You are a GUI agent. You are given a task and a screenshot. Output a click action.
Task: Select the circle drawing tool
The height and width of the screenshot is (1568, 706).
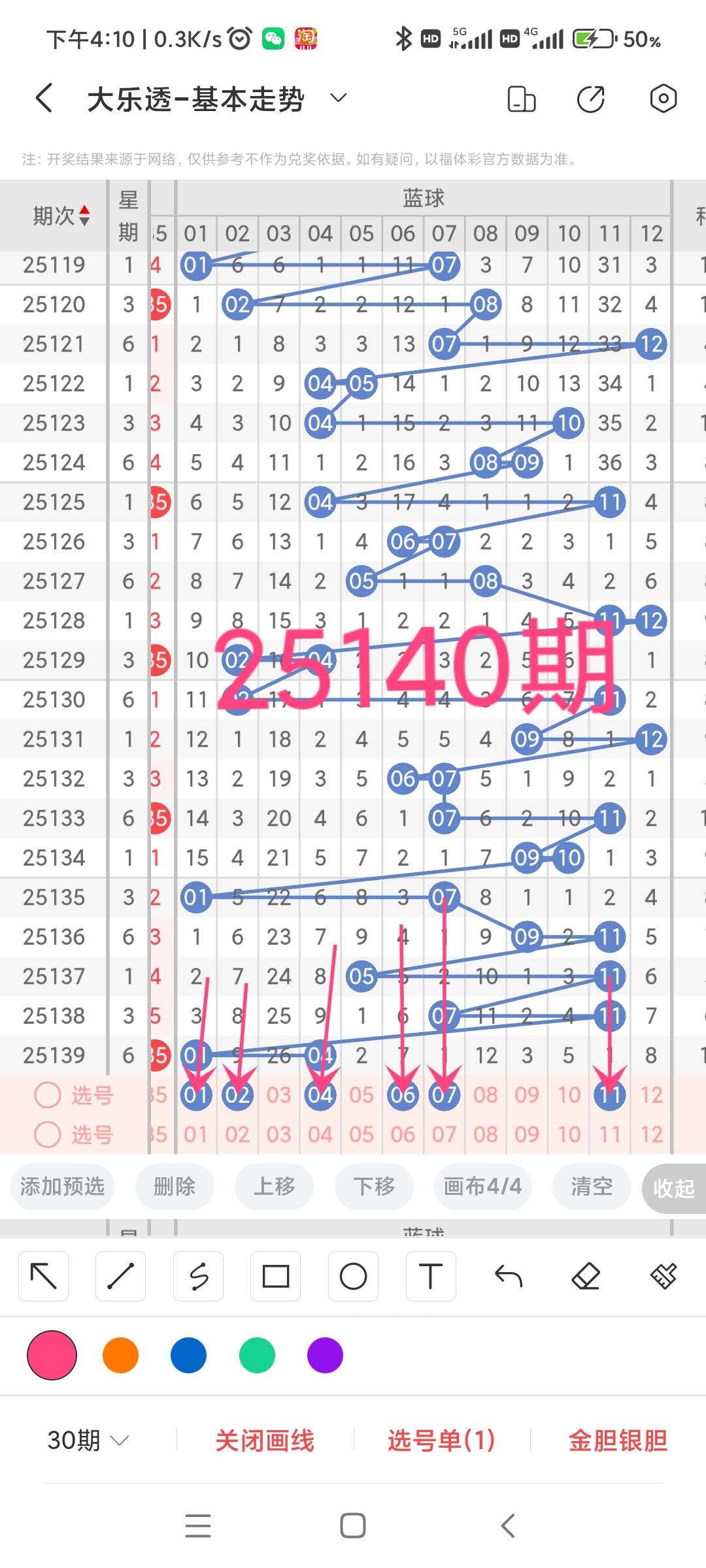[353, 1275]
